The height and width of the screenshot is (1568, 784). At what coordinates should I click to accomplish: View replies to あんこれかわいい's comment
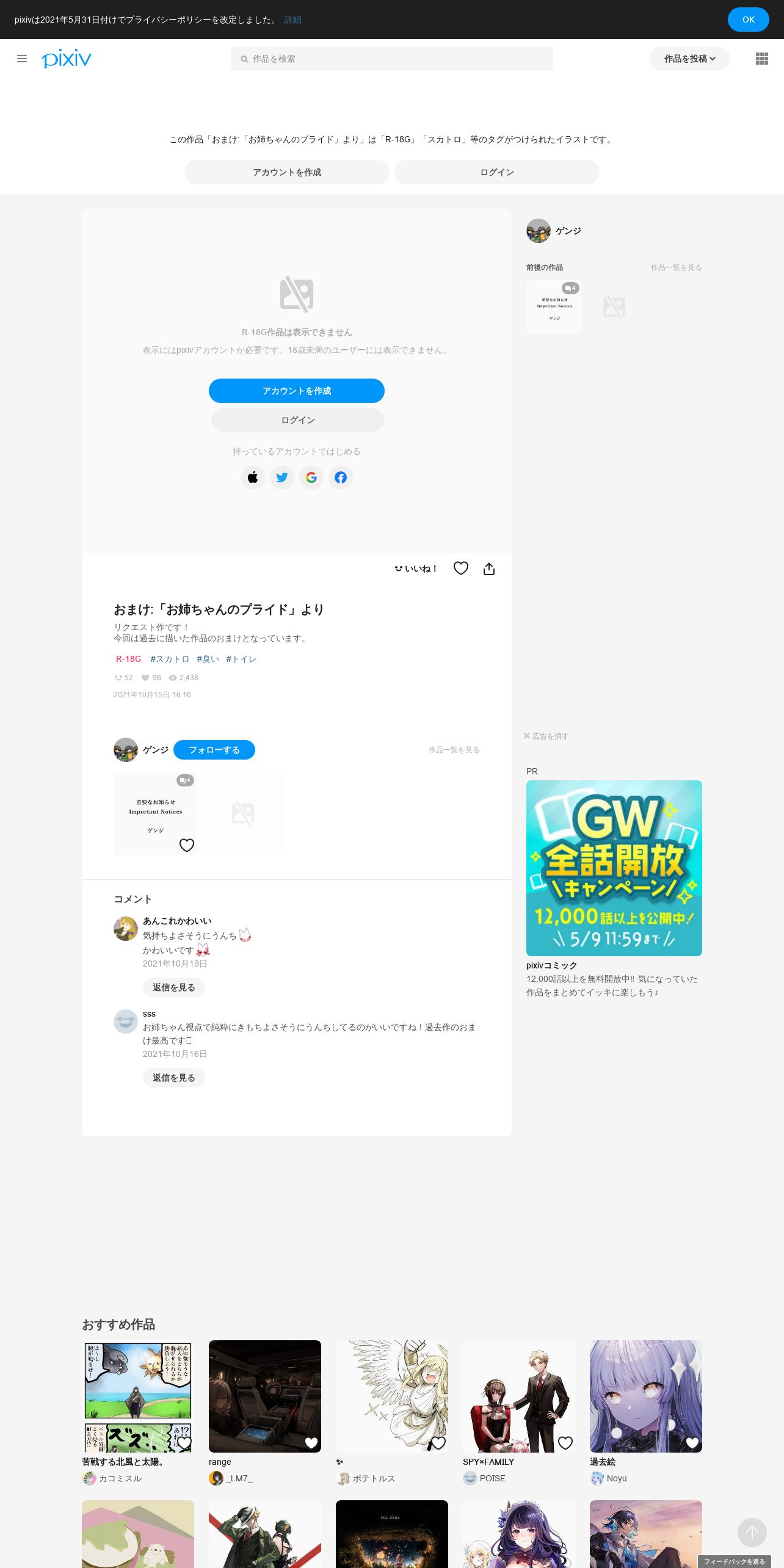click(x=174, y=987)
